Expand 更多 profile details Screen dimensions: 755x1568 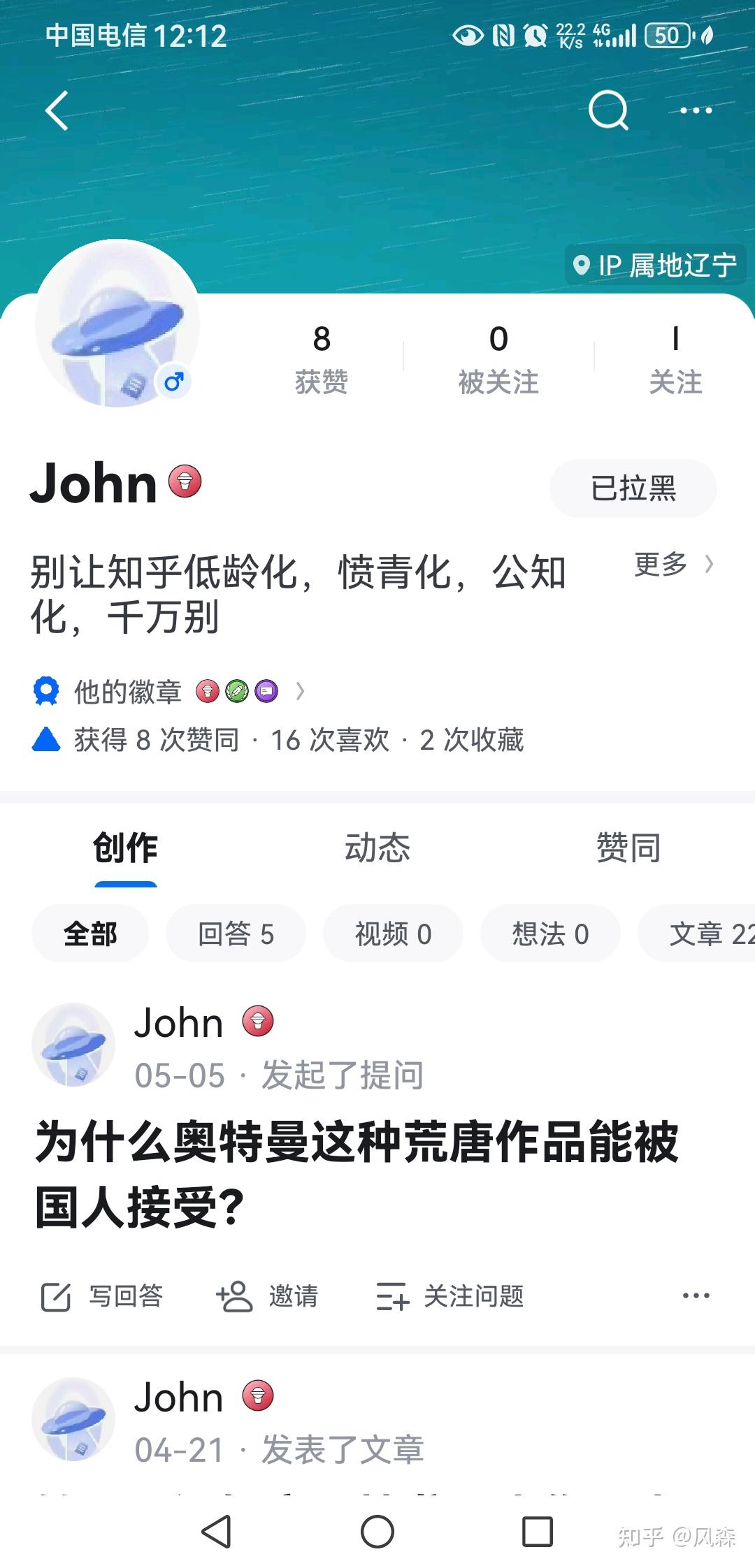pyautogui.click(x=673, y=564)
